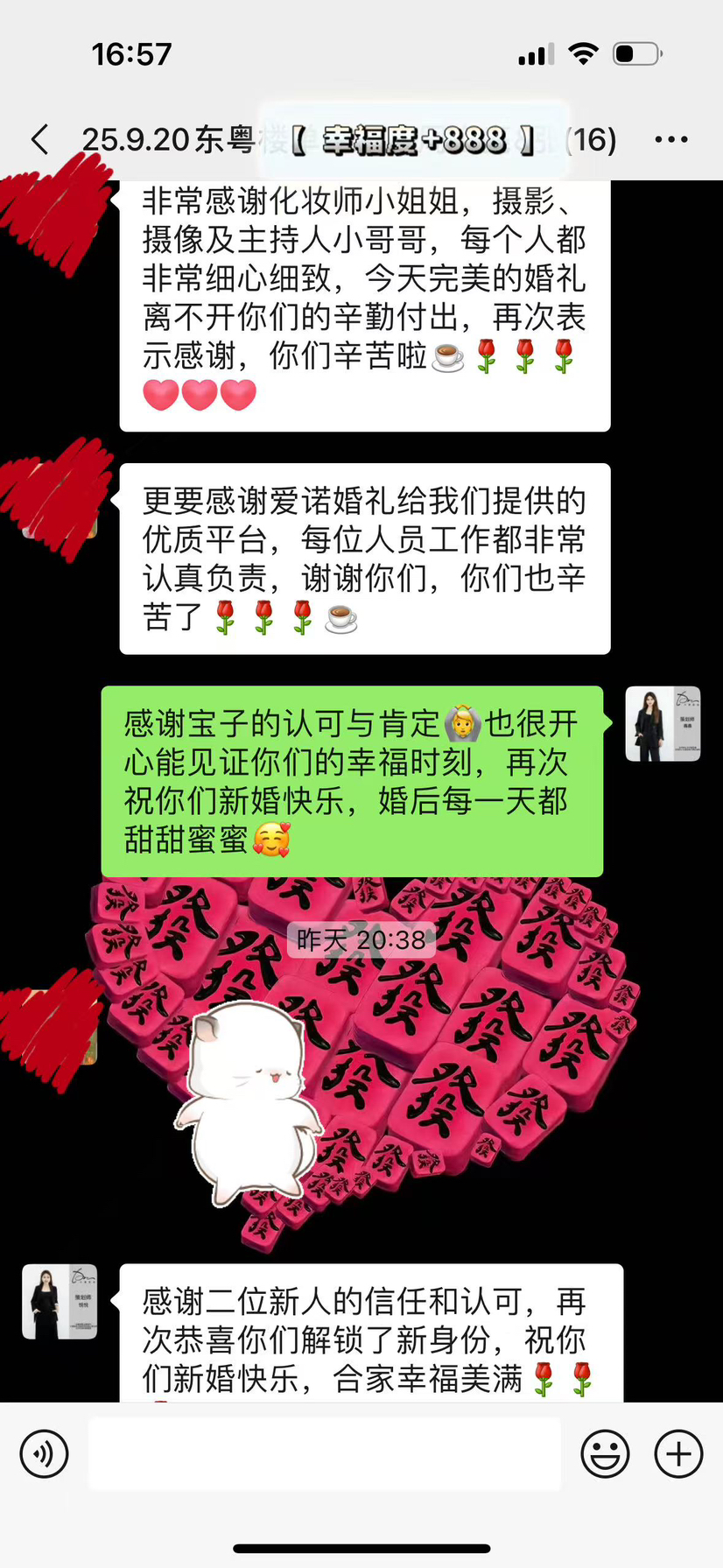Viewport: 723px width, 1568px height.
Task: Open the avatar beside 感谢二位新人 message
Action: 60,1301
